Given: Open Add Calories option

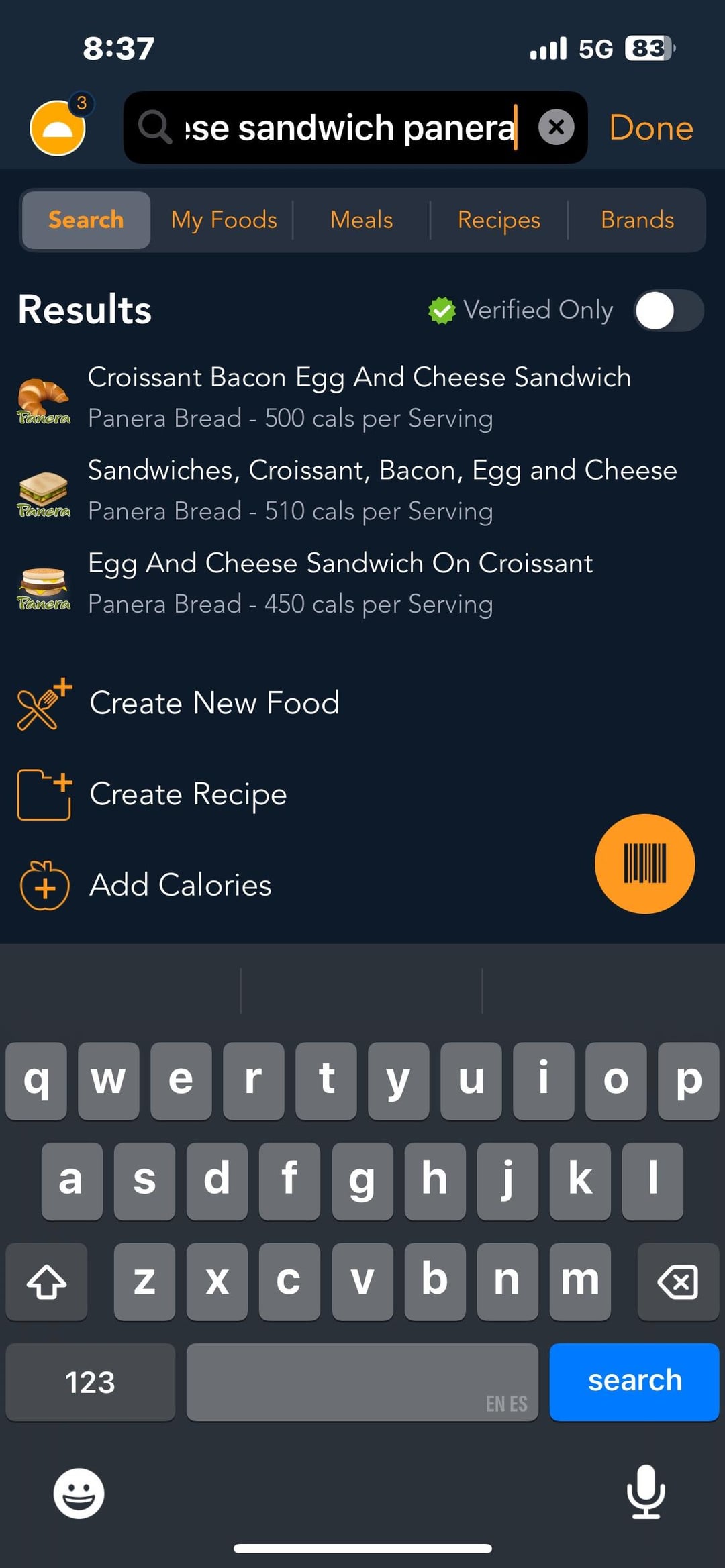Looking at the screenshot, I should [x=180, y=885].
